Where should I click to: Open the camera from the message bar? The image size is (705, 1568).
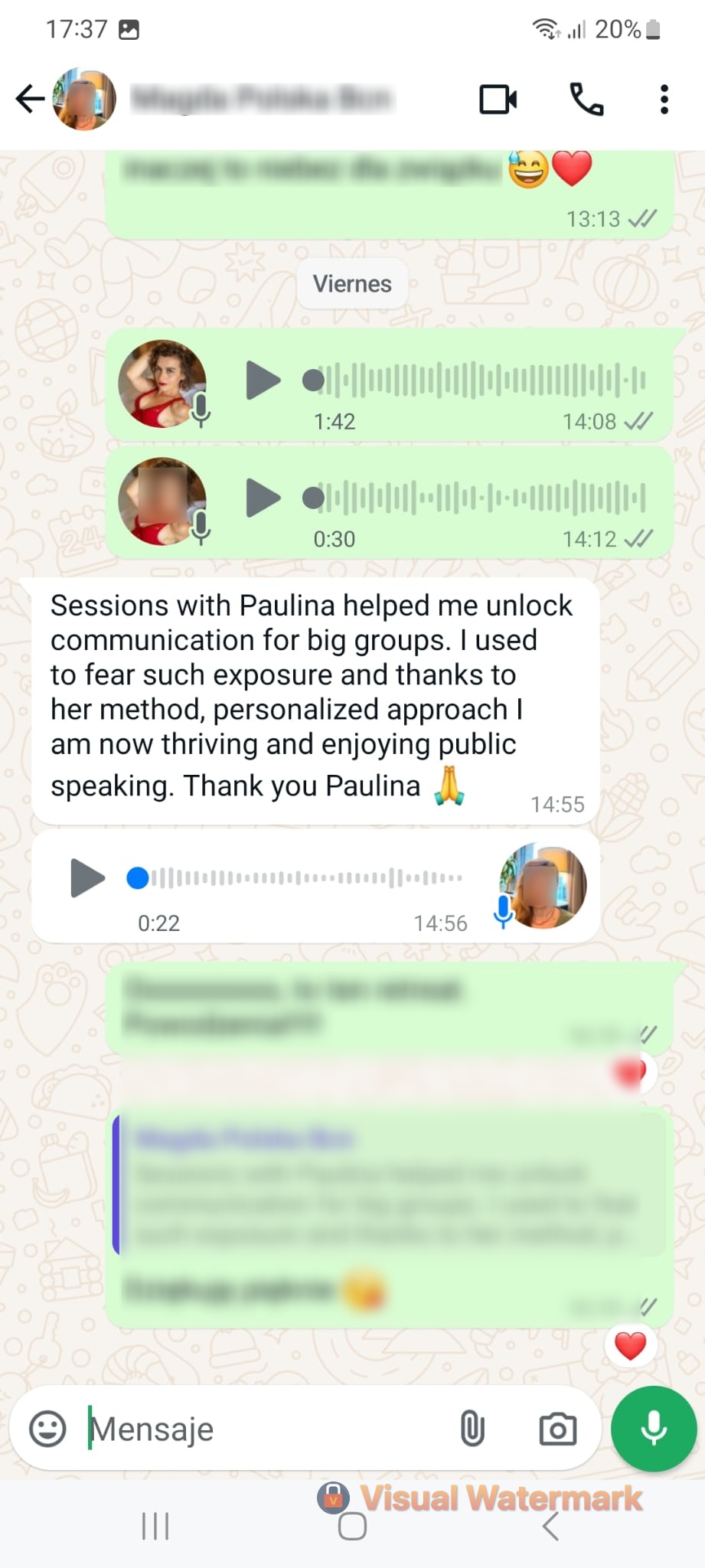click(558, 1429)
